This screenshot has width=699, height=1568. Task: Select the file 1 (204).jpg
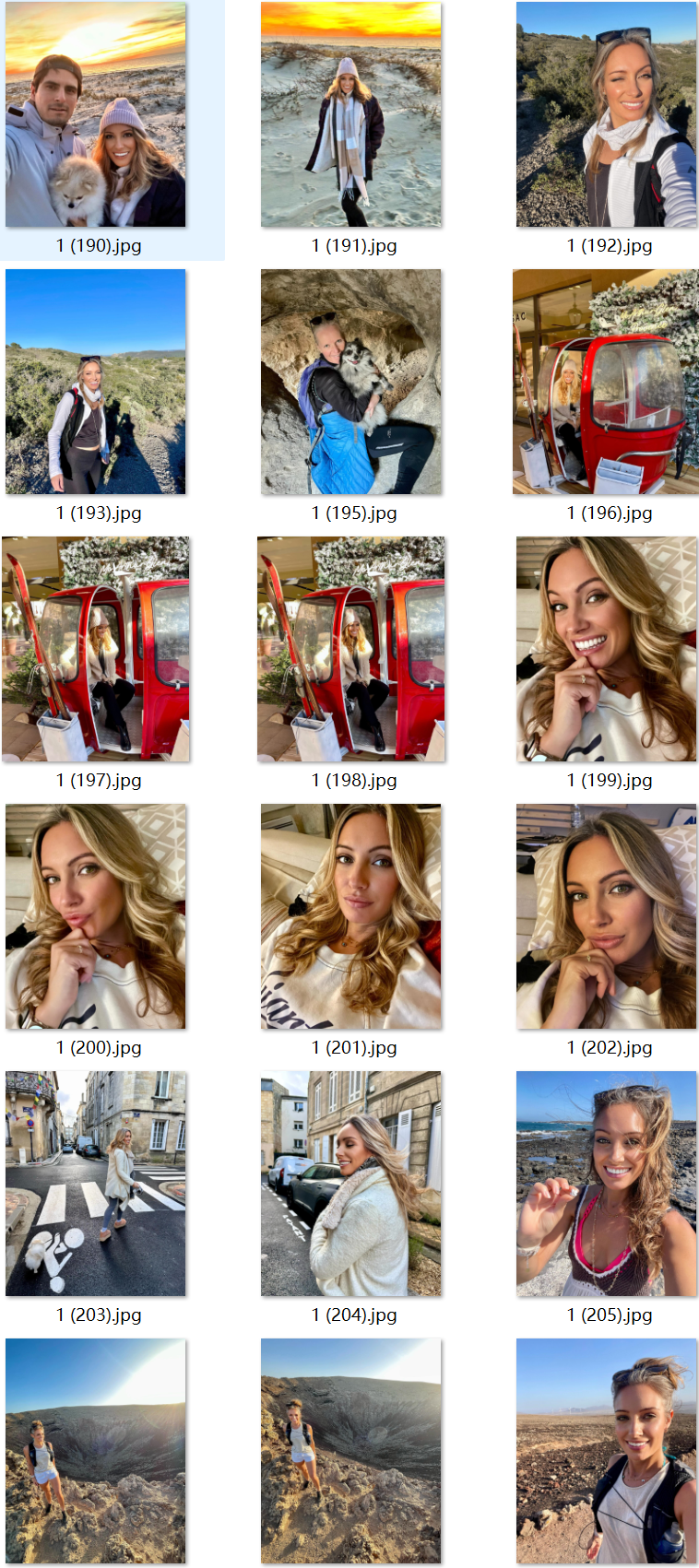tap(351, 1184)
